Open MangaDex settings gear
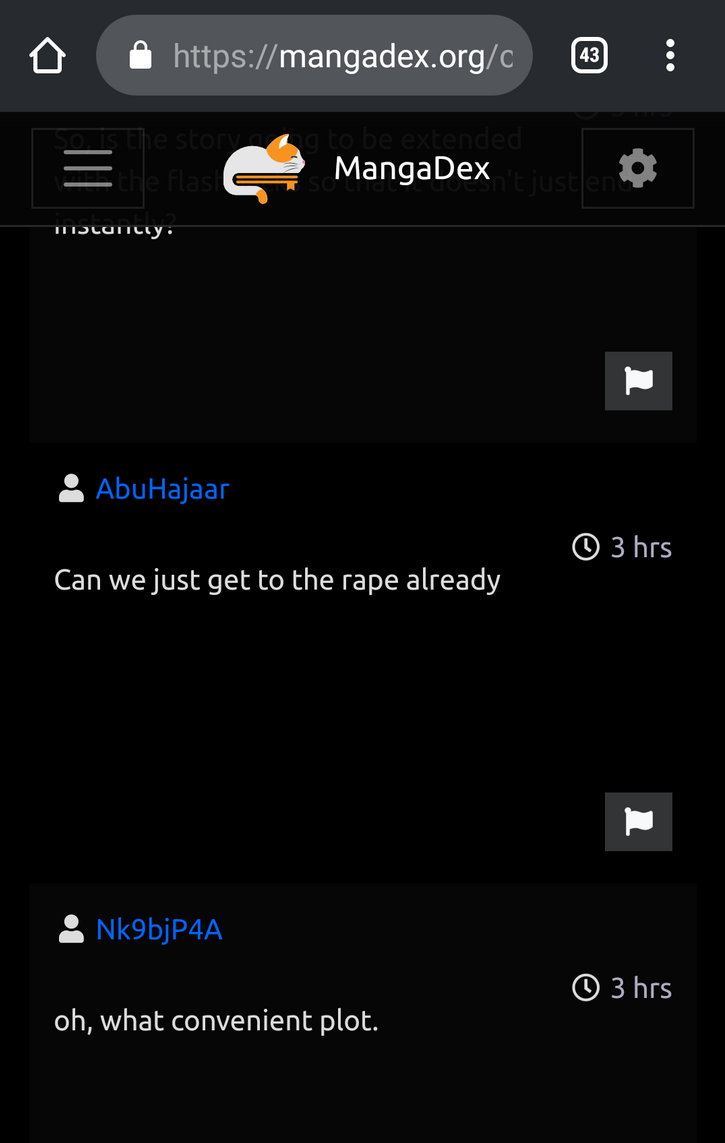The image size is (725, 1143). (637, 168)
